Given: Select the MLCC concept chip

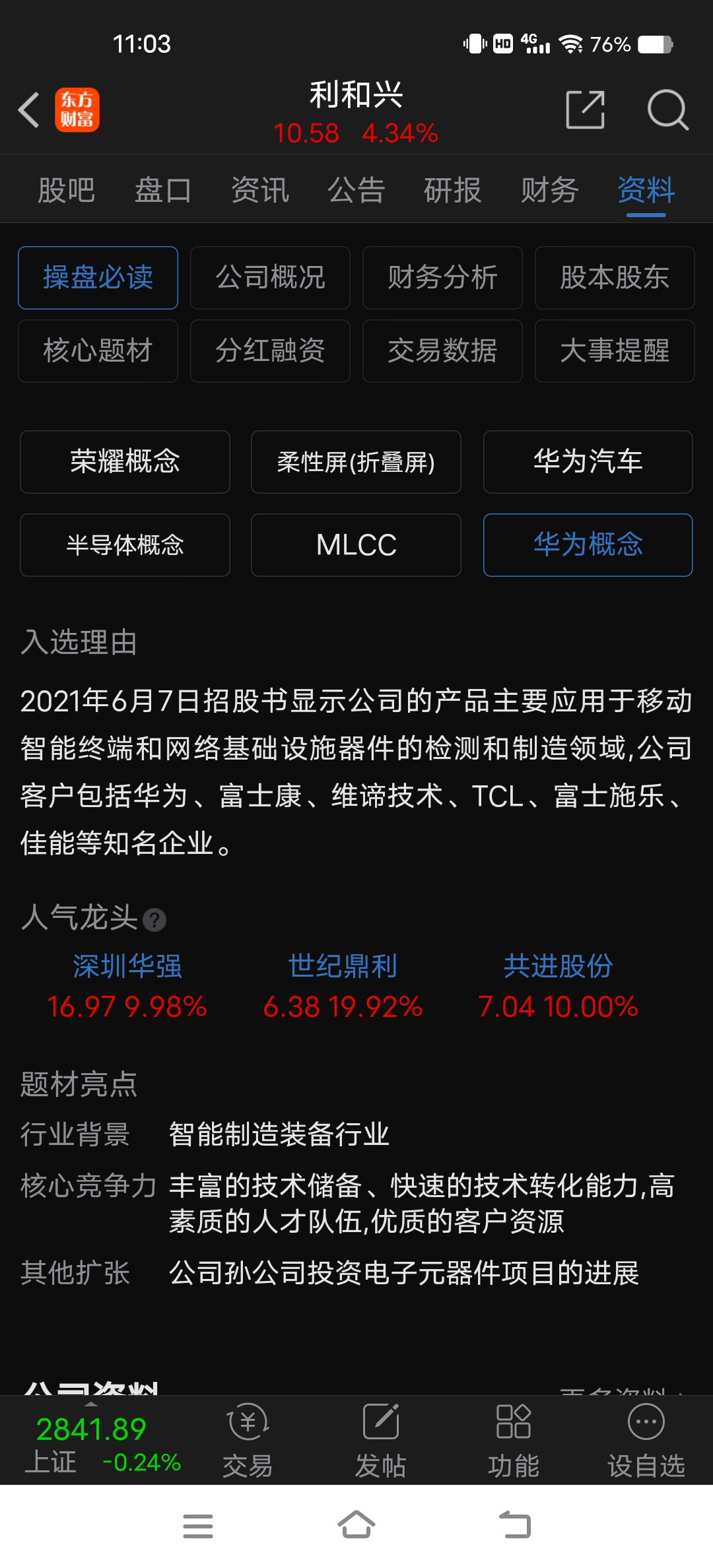Looking at the screenshot, I should [x=356, y=545].
